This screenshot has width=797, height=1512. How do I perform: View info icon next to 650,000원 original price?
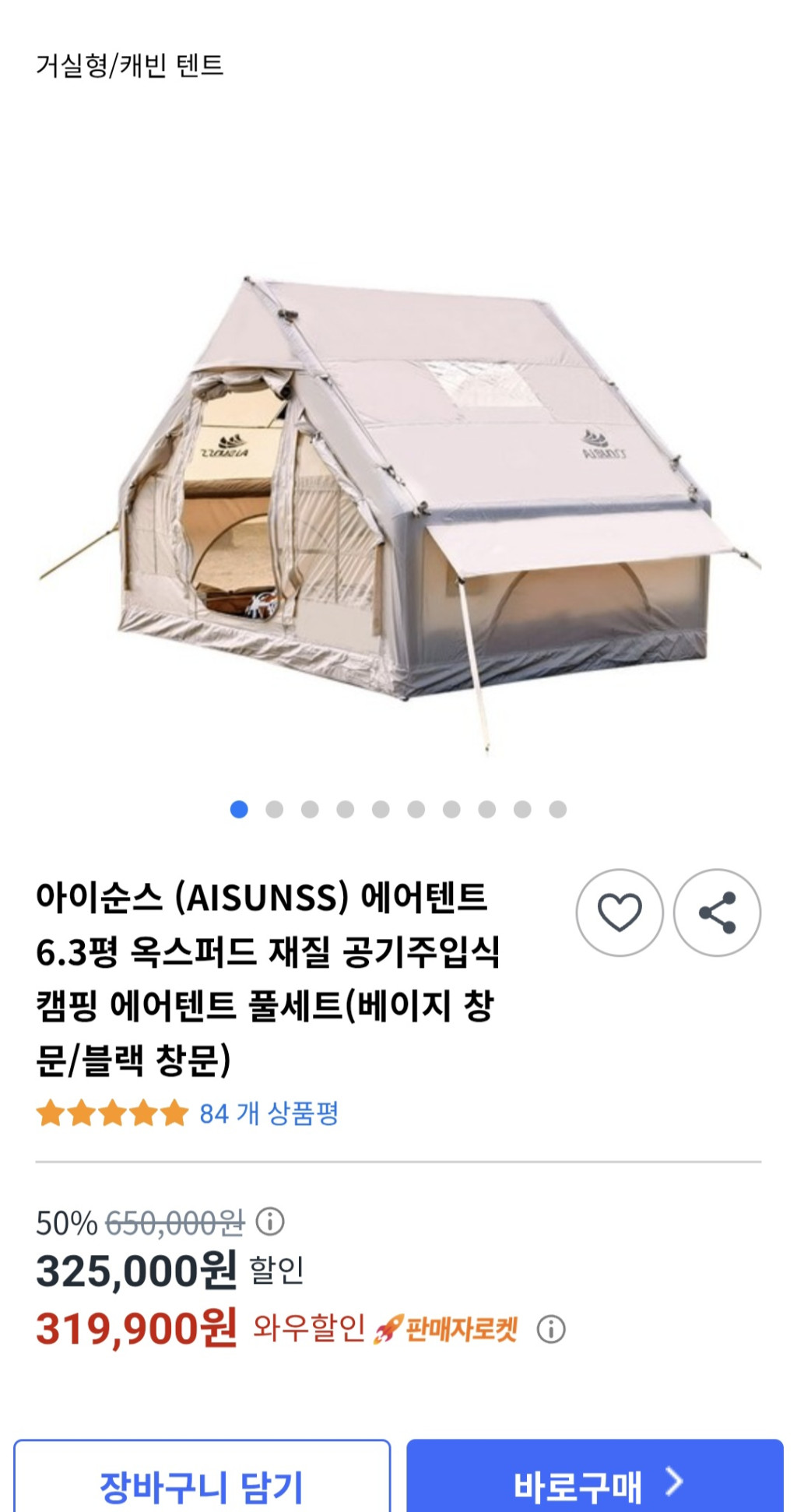(x=270, y=1222)
